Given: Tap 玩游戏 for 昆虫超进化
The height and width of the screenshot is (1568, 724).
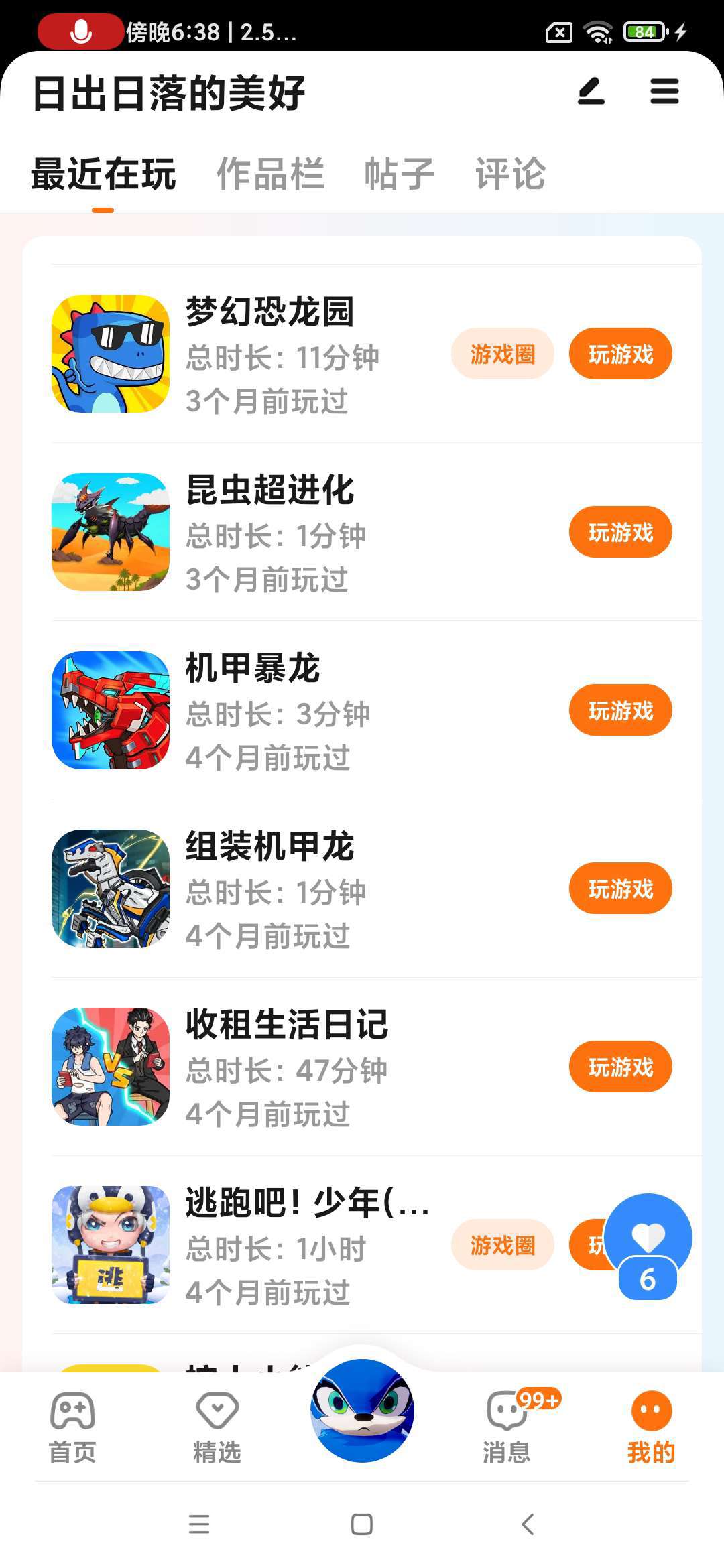Looking at the screenshot, I should pos(620,532).
